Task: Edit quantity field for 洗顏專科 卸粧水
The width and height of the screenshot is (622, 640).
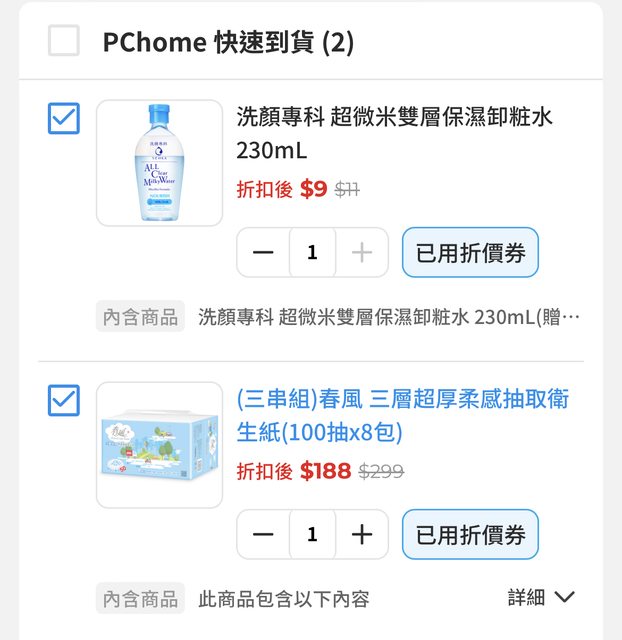Action: (x=312, y=253)
